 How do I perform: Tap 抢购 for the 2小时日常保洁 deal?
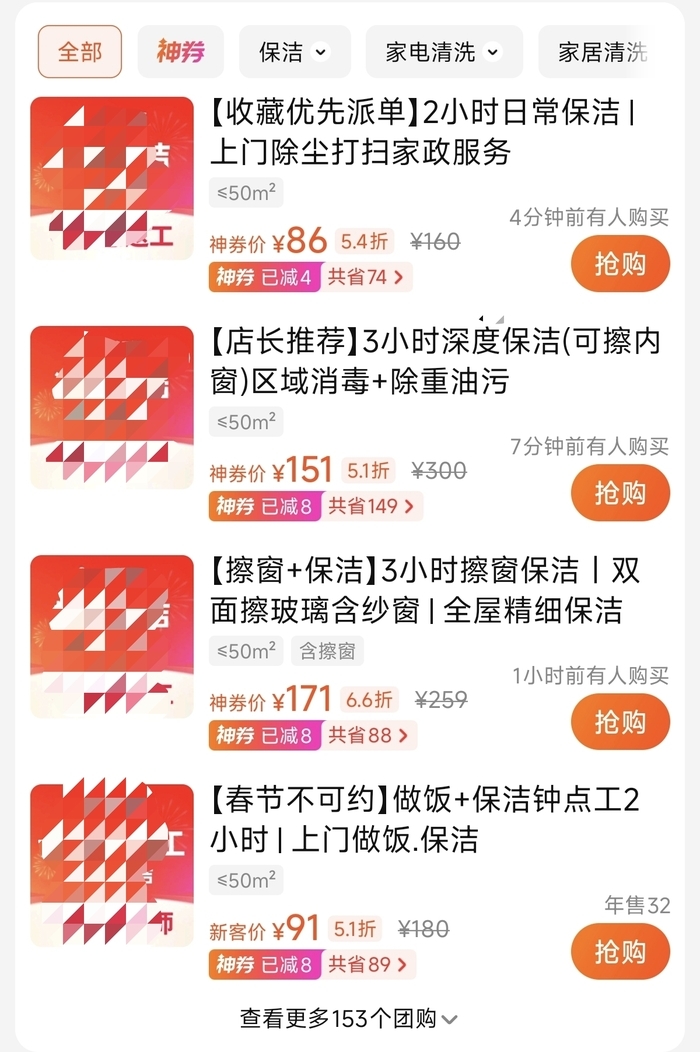pyautogui.click(x=620, y=264)
